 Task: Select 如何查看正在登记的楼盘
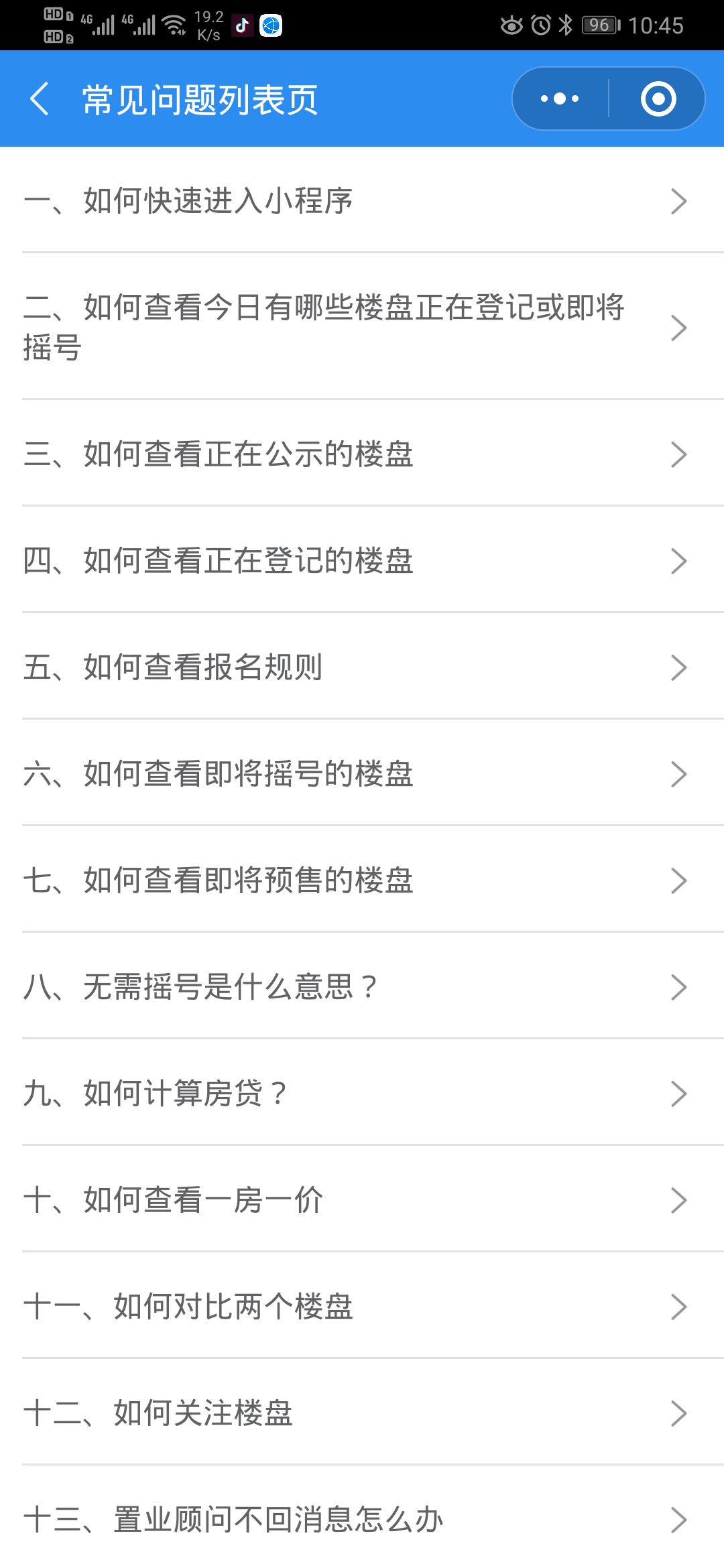[x=362, y=560]
